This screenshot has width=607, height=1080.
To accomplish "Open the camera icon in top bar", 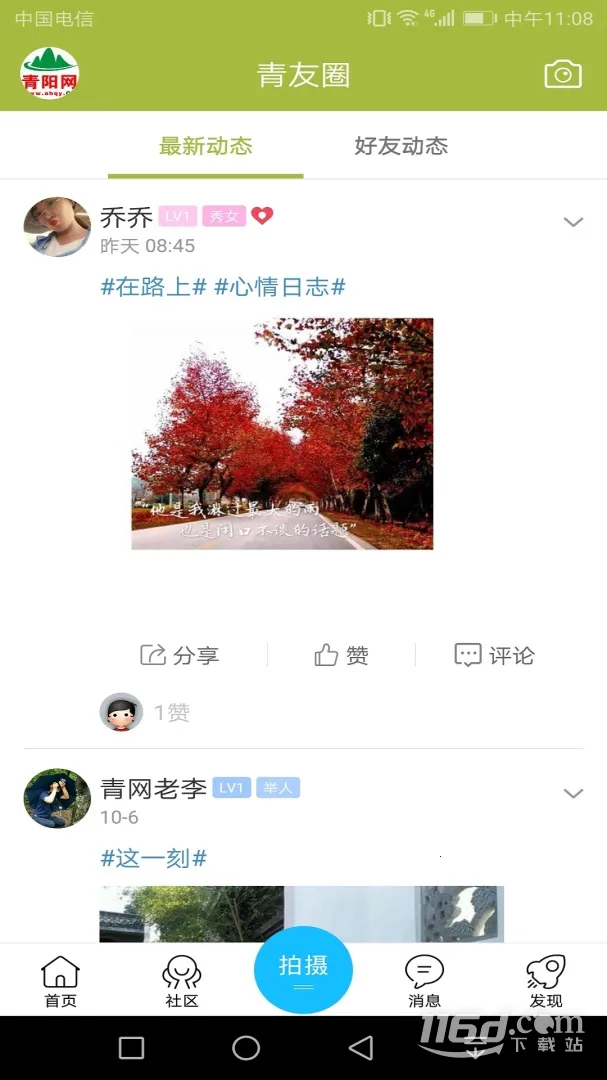I will pos(562,75).
